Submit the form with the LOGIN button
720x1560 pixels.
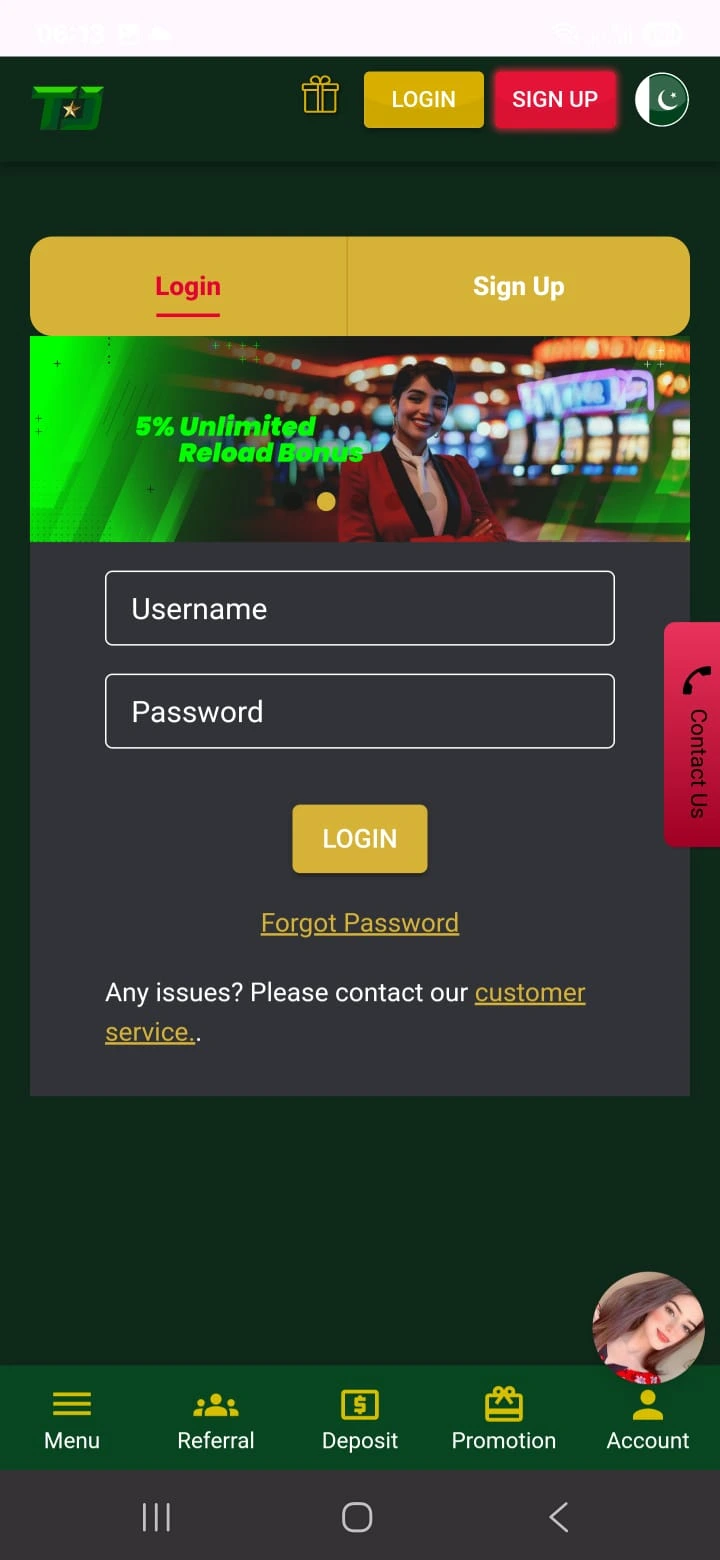point(359,838)
